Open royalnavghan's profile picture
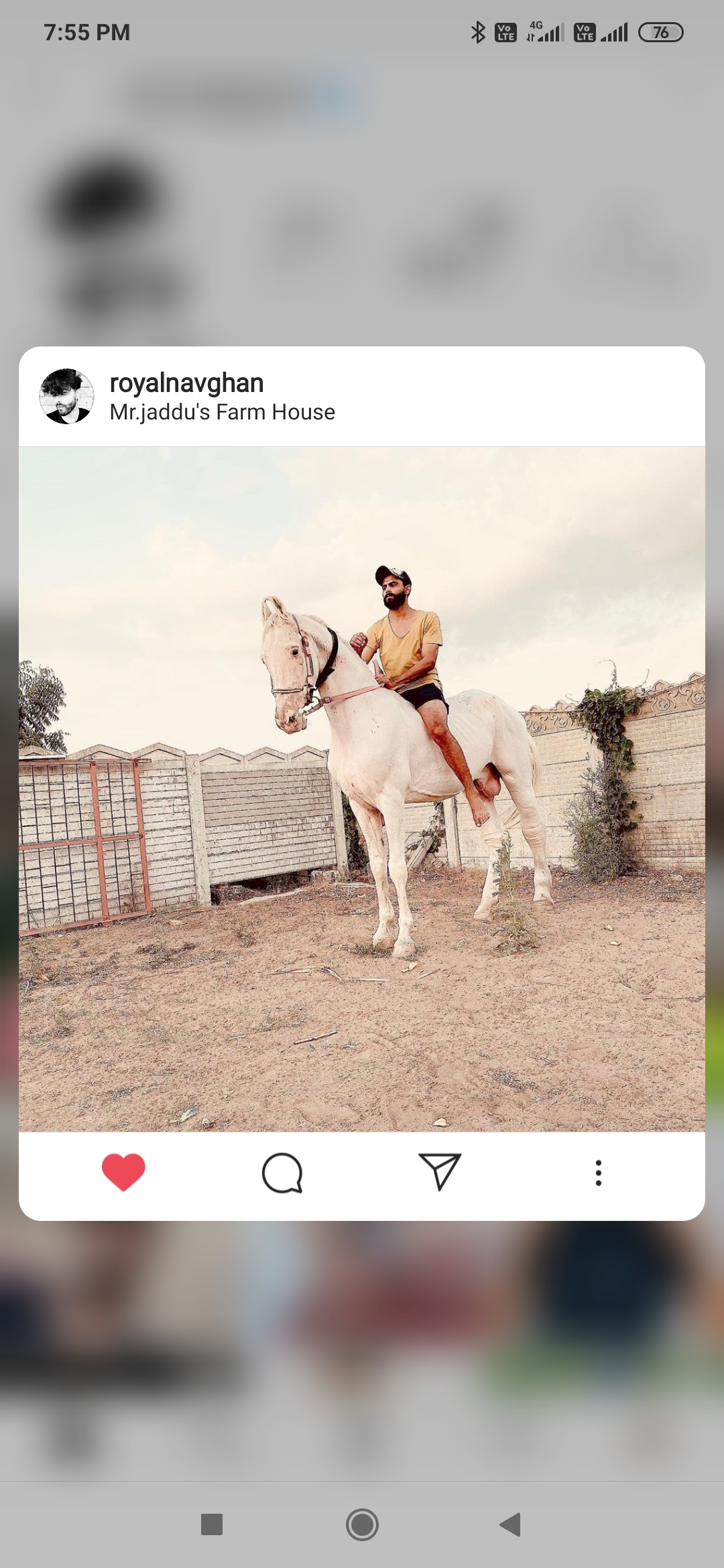724x1568 pixels. pyautogui.click(x=66, y=396)
